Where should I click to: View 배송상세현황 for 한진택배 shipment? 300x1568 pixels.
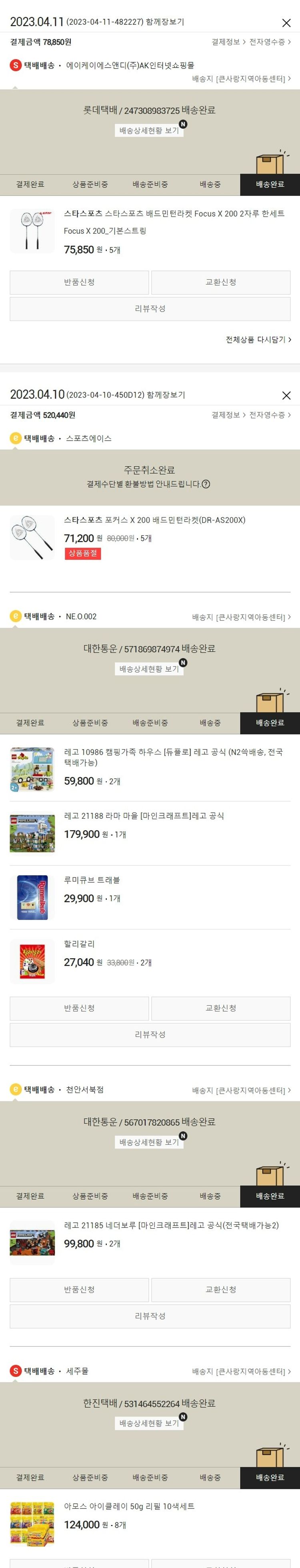point(149,1423)
